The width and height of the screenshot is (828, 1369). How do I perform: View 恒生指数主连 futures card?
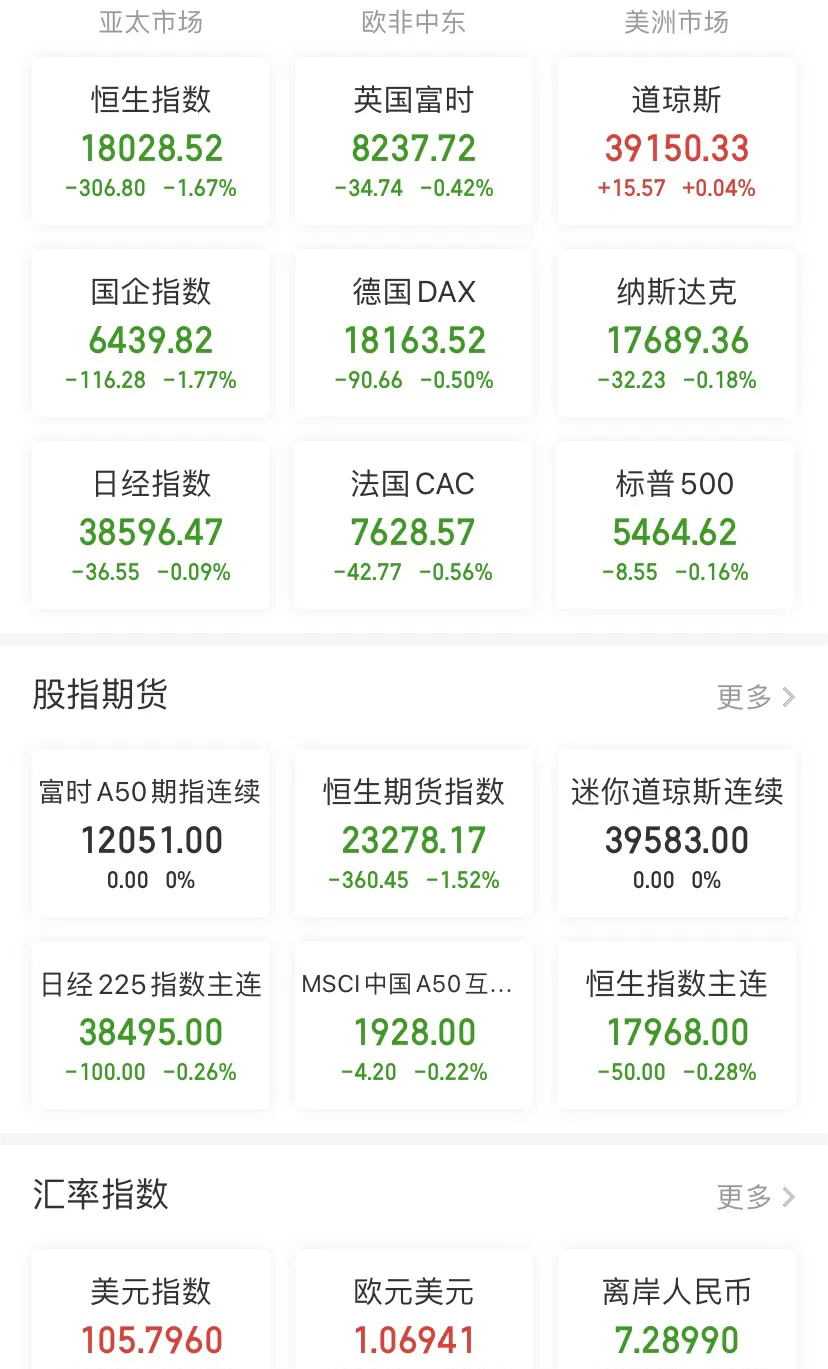point(677,1025)
